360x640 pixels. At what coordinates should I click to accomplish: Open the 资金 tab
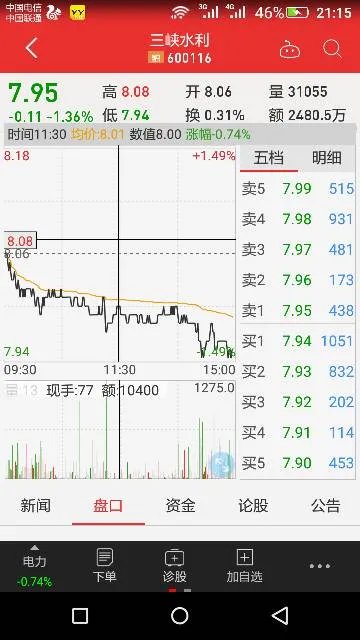180,506
